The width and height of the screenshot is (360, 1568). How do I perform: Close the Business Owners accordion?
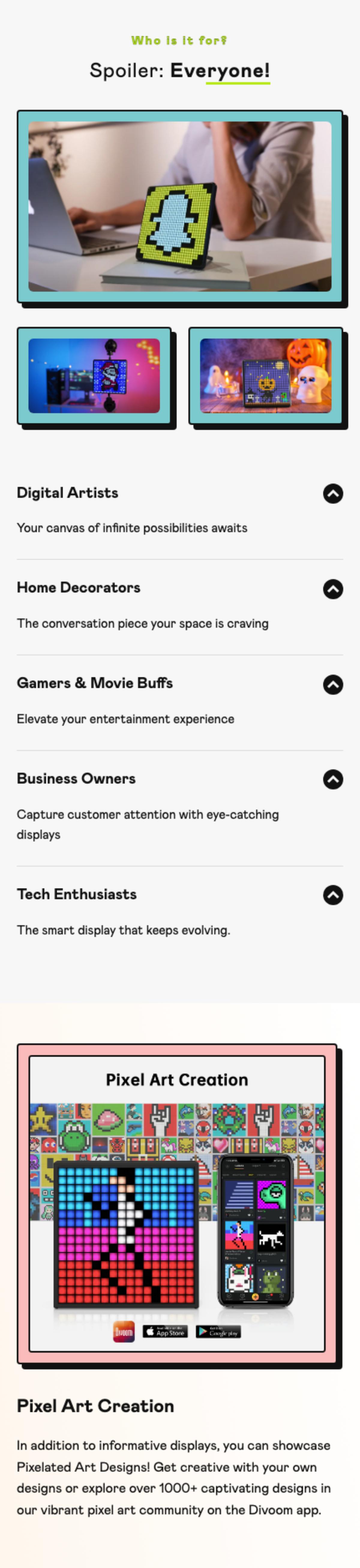333,779
